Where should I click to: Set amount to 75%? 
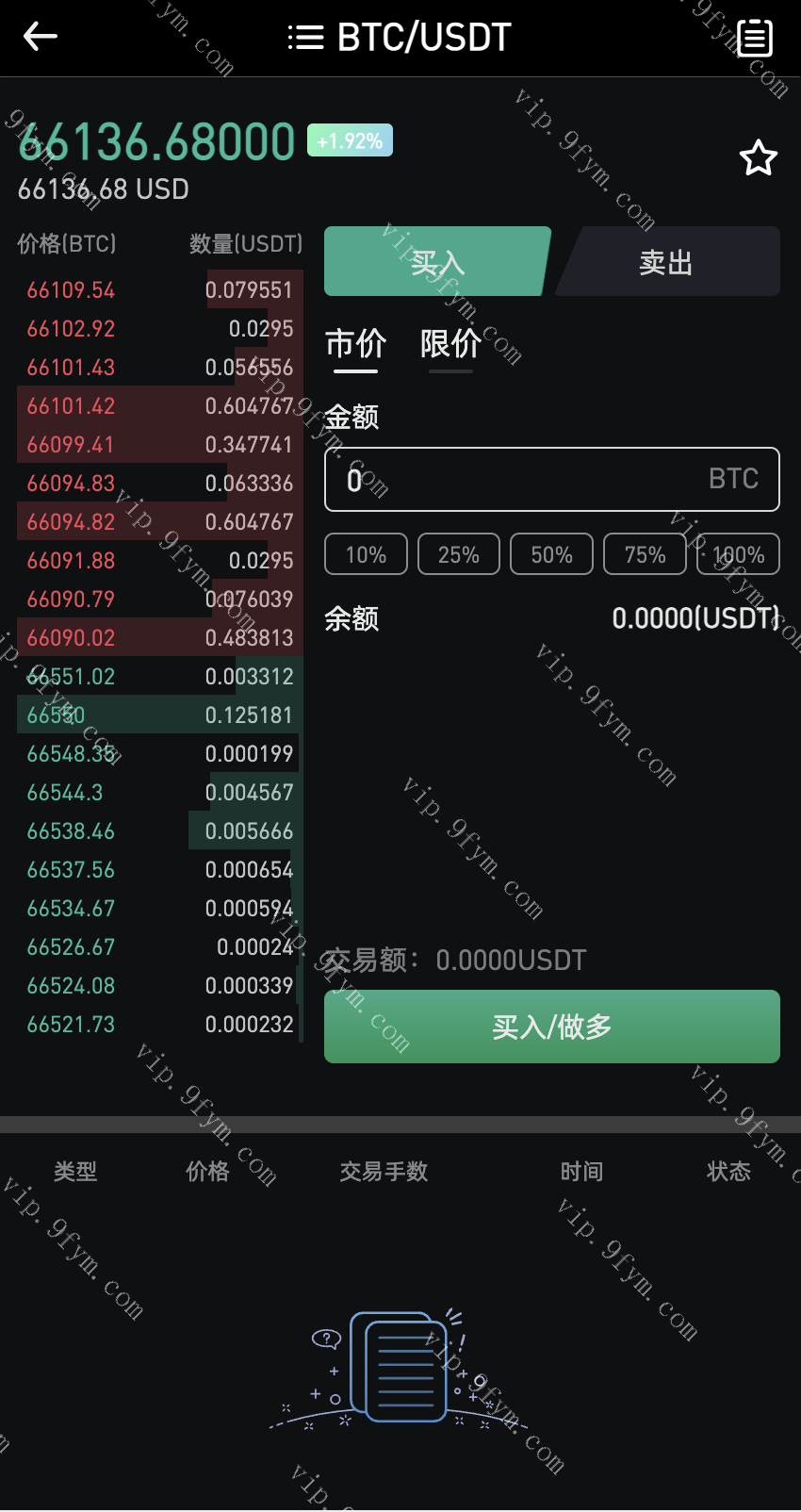click(645, 554)
